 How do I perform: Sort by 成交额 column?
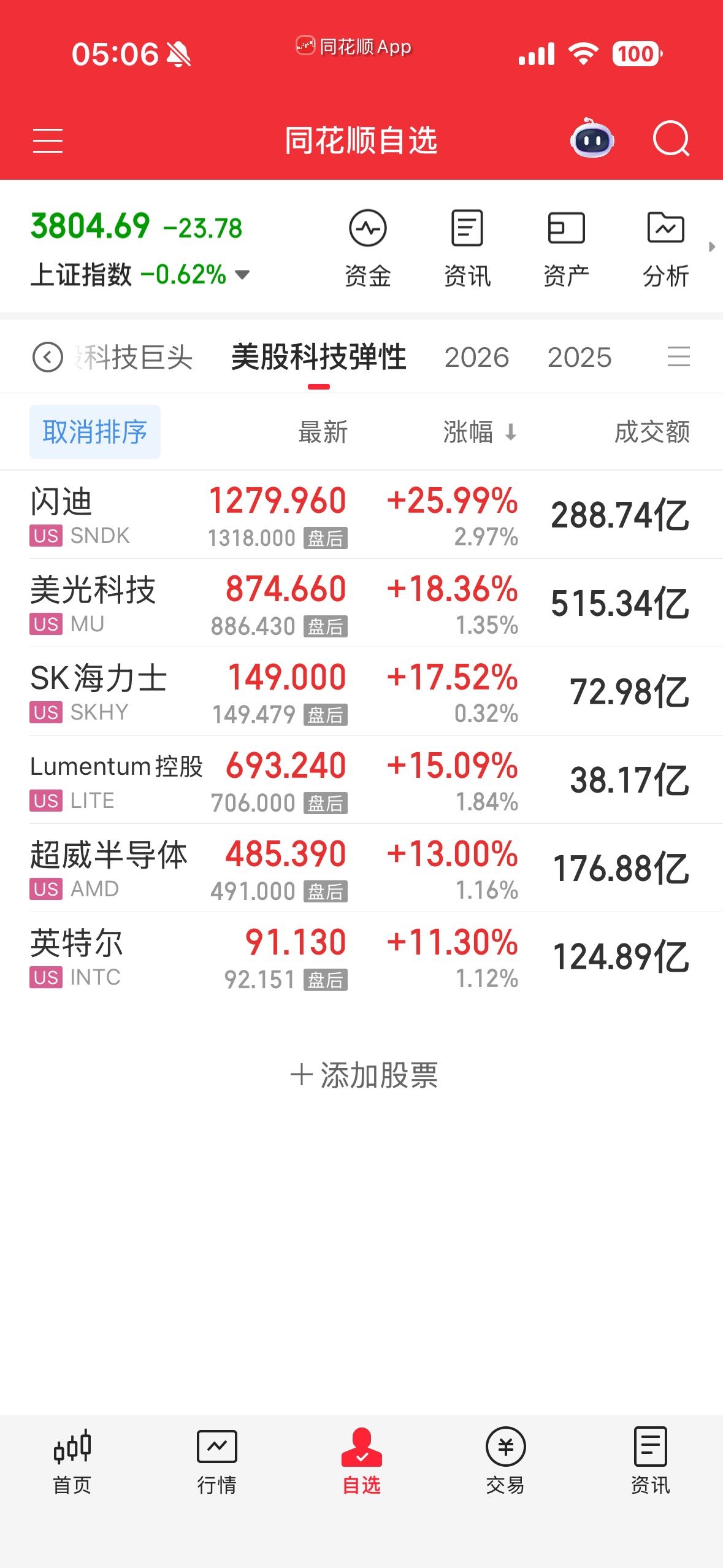click(x=652, y=432)
